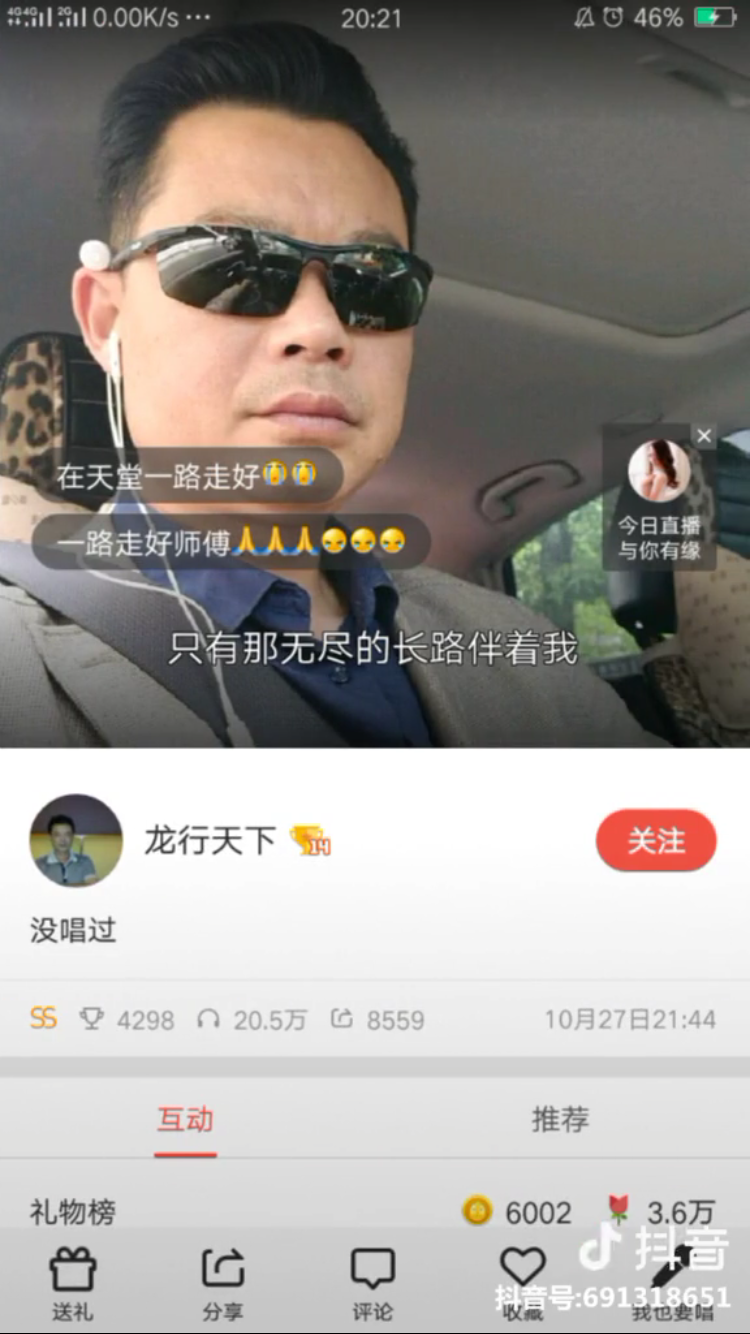The height and width of the screenshot is (1334, 750).
Task: Share this song via 分享
Action: [223, 1283]
